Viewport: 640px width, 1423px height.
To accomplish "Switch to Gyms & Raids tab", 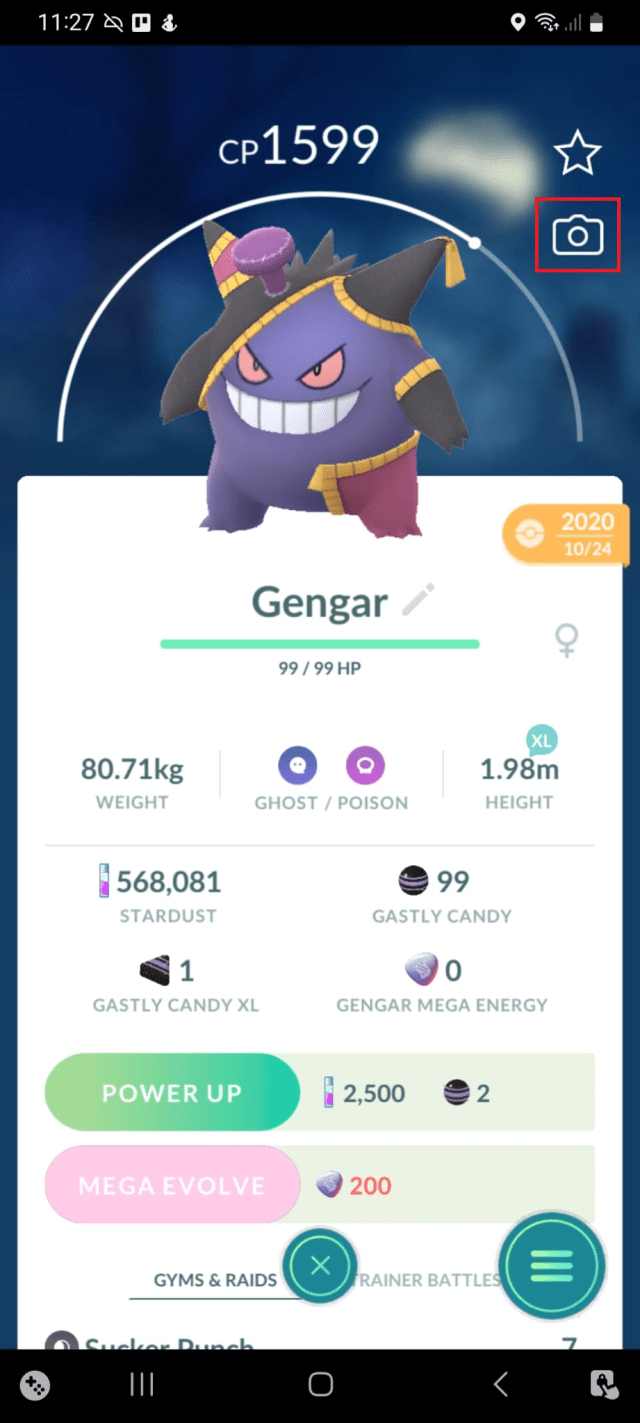I will coord(215,1279).
